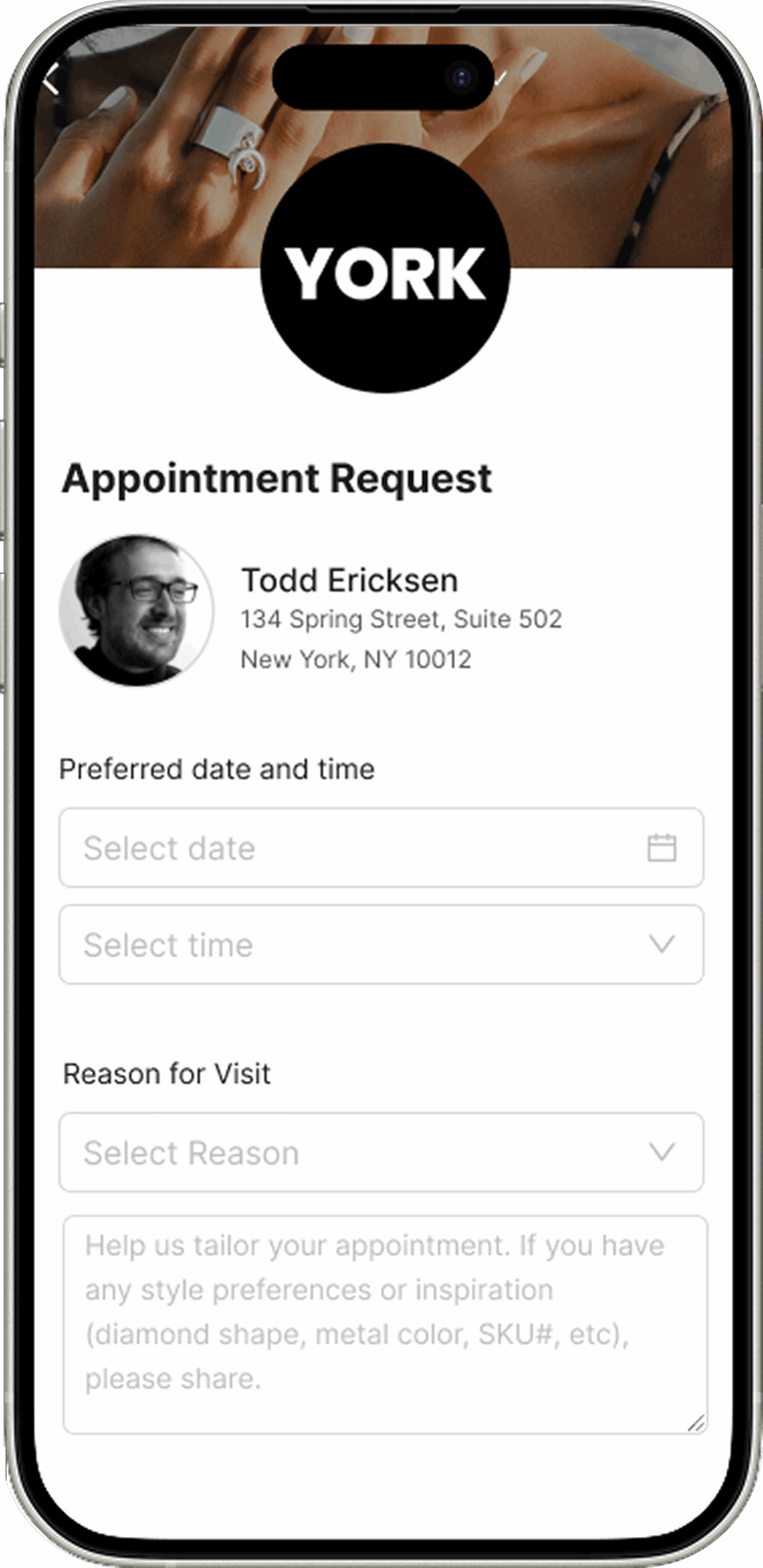Click the address 134 Spring Street, Suite 502
This screenshot has width=763, height=1568.
click(402, 619)
